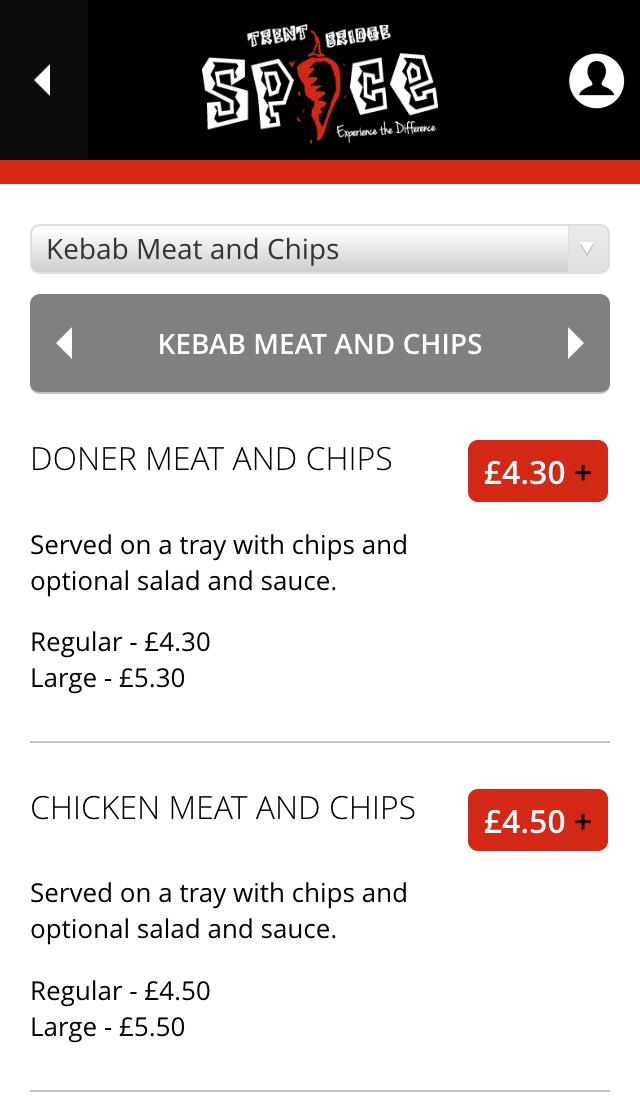
Task: Open the user account profile icon
Action: [596, 80]
